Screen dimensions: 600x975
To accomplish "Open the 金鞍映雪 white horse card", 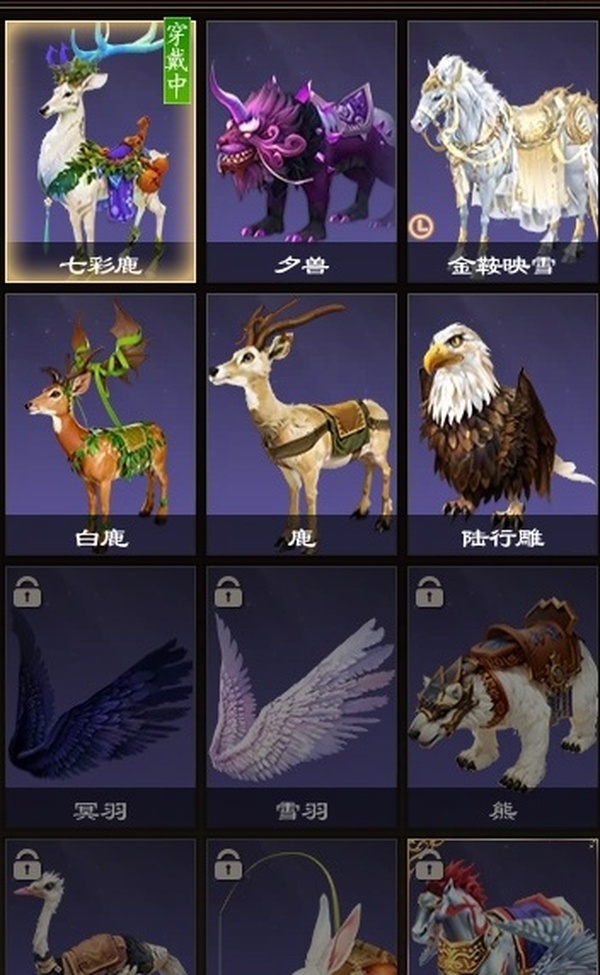I will [x=502, y=150].
